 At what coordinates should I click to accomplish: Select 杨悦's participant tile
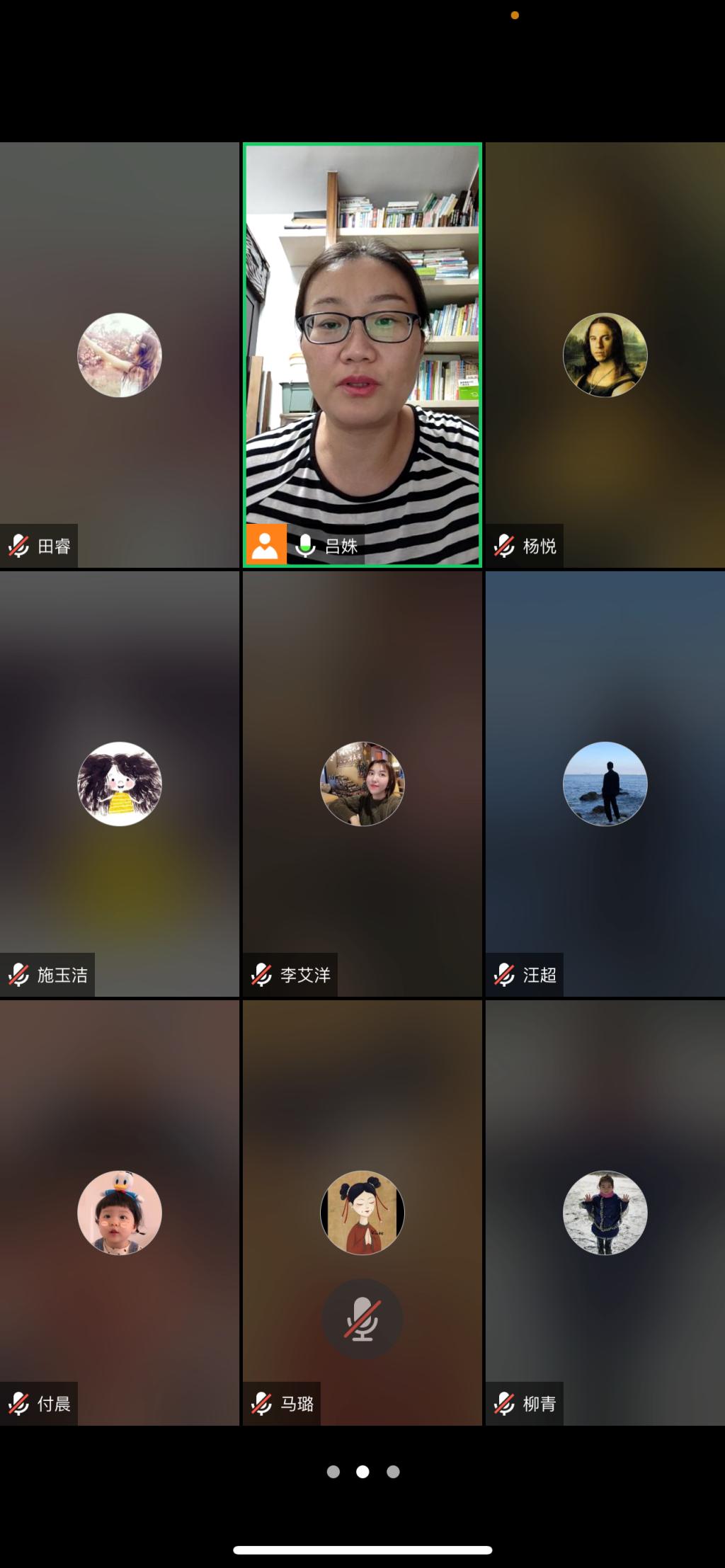[x=605, y=354]
